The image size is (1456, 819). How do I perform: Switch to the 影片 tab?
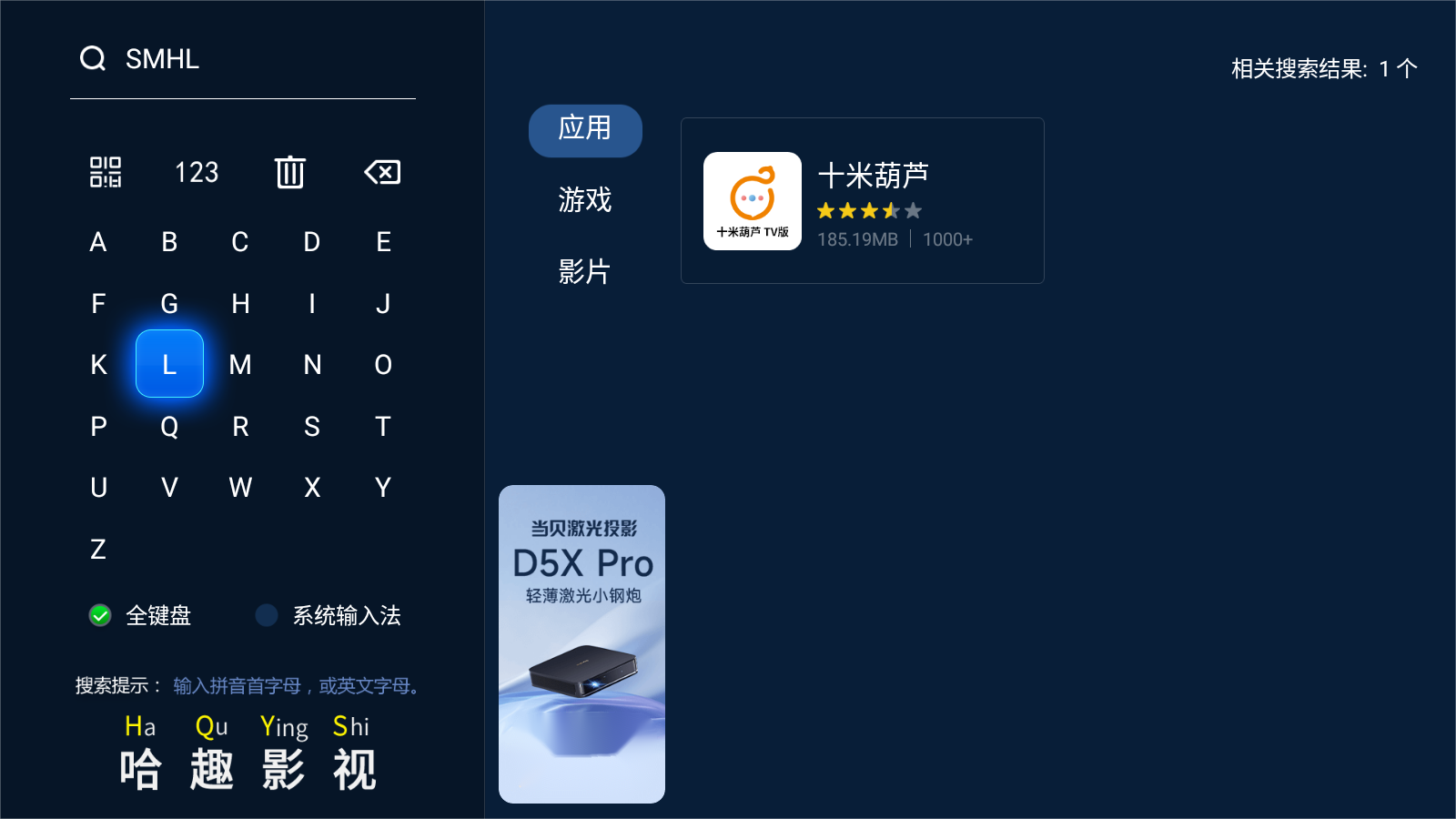584,271
